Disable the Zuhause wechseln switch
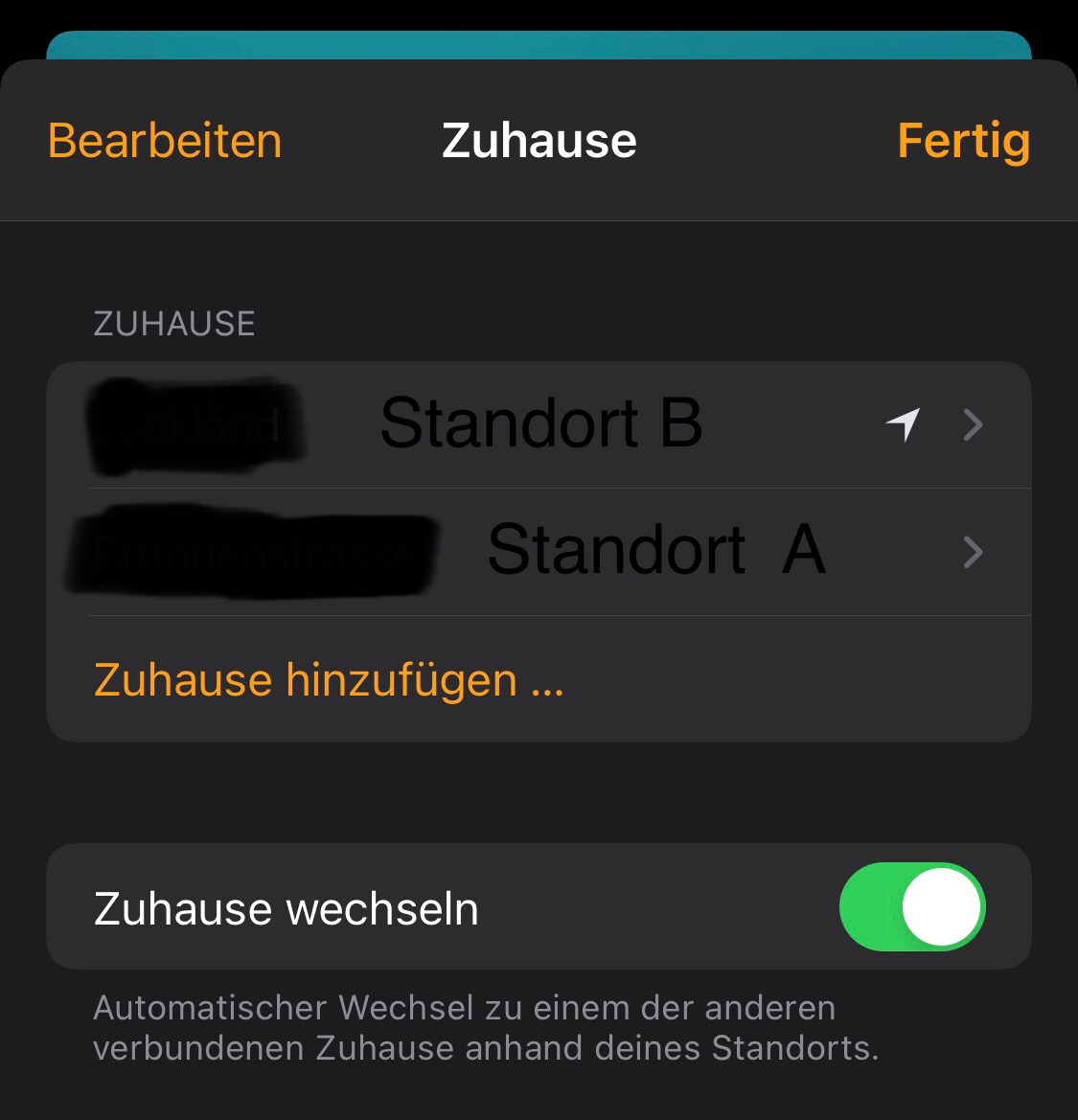Screen dimensions: 1078x1120 point(911,907)
